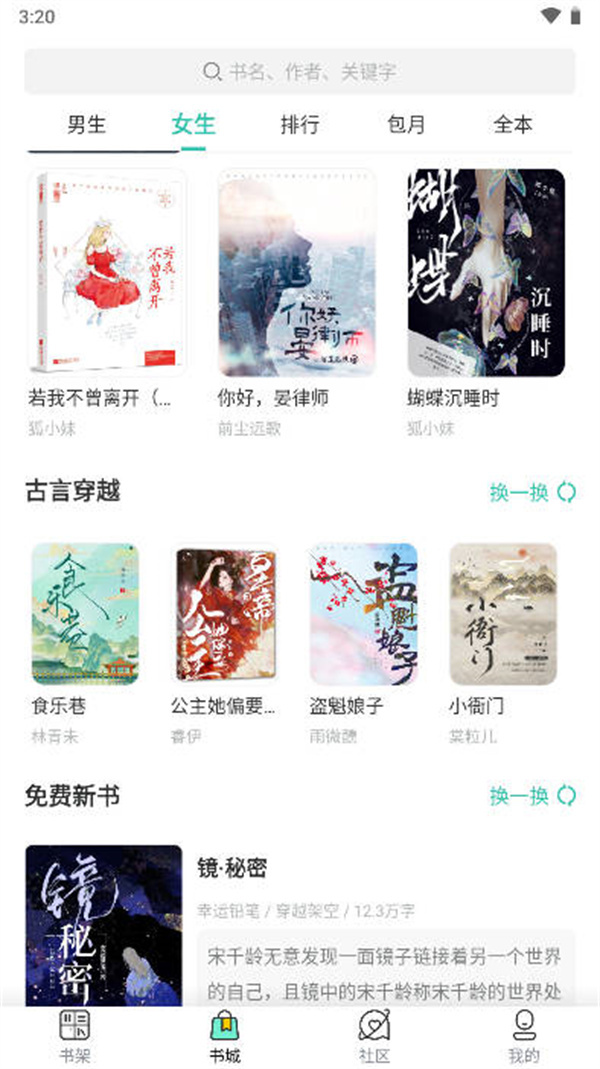Go to the 我的 profile tab
The height and width of the screenshot is (1069, 600).
point(524,1035)
